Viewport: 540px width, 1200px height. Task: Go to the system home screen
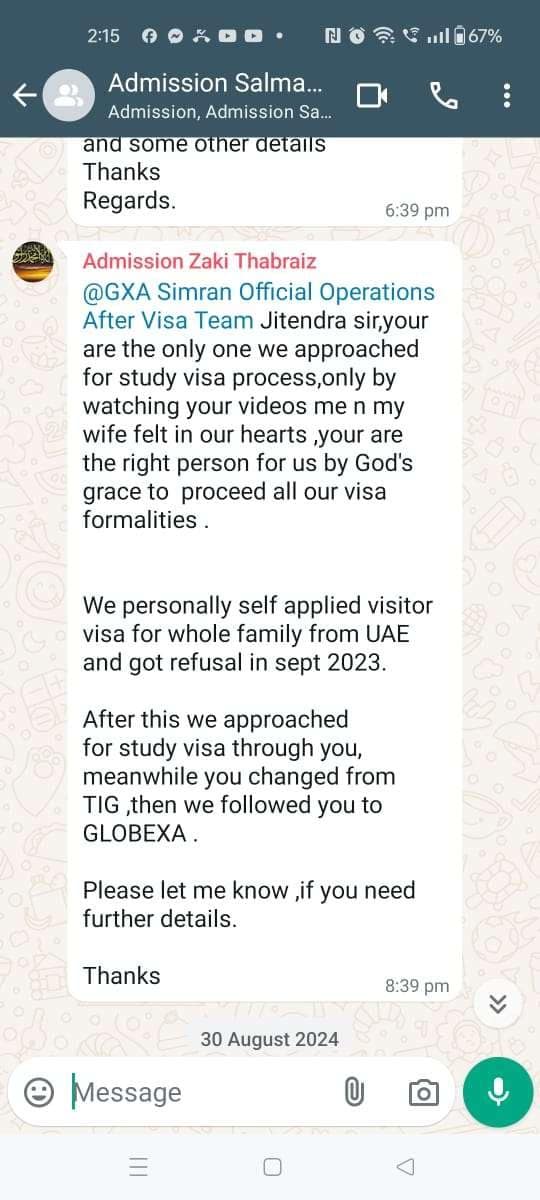coord(271,1167)
